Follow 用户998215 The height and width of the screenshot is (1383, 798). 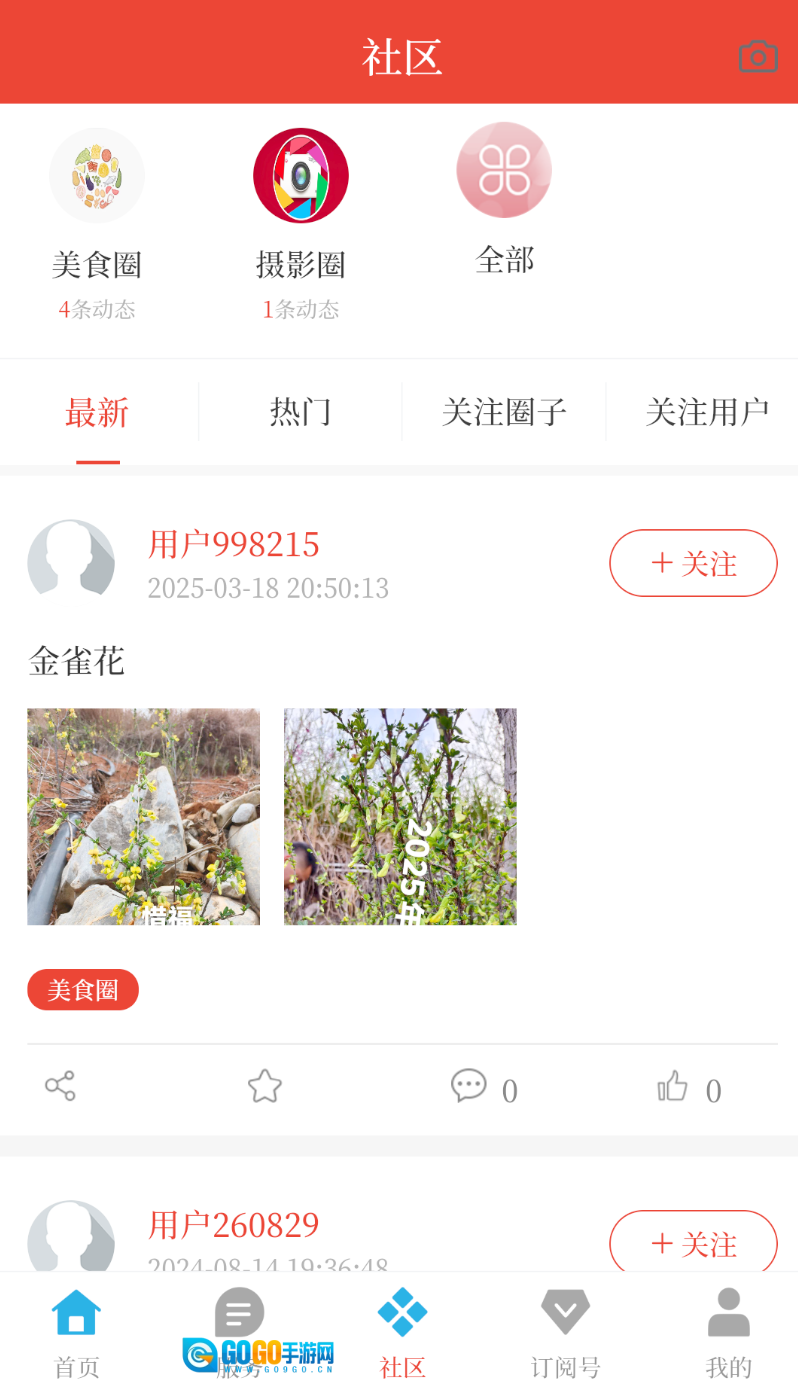point(693,563)
